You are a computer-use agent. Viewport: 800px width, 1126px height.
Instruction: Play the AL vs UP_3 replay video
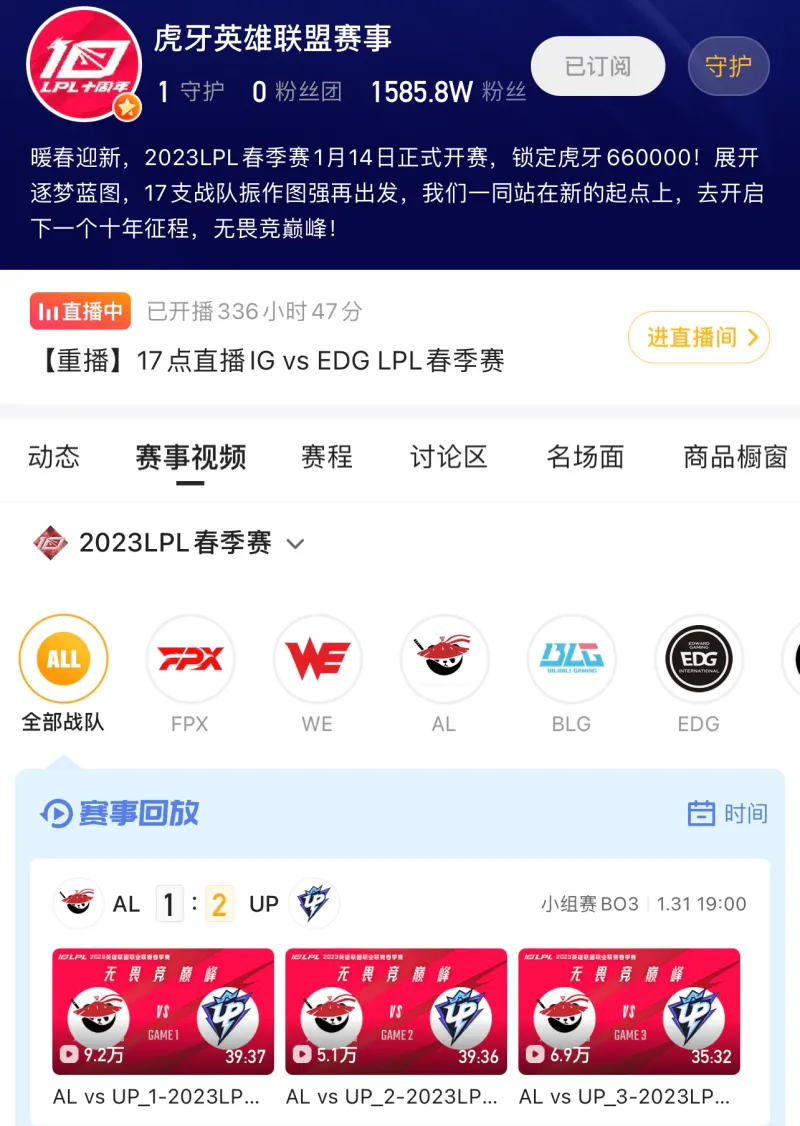[629, 1010]
